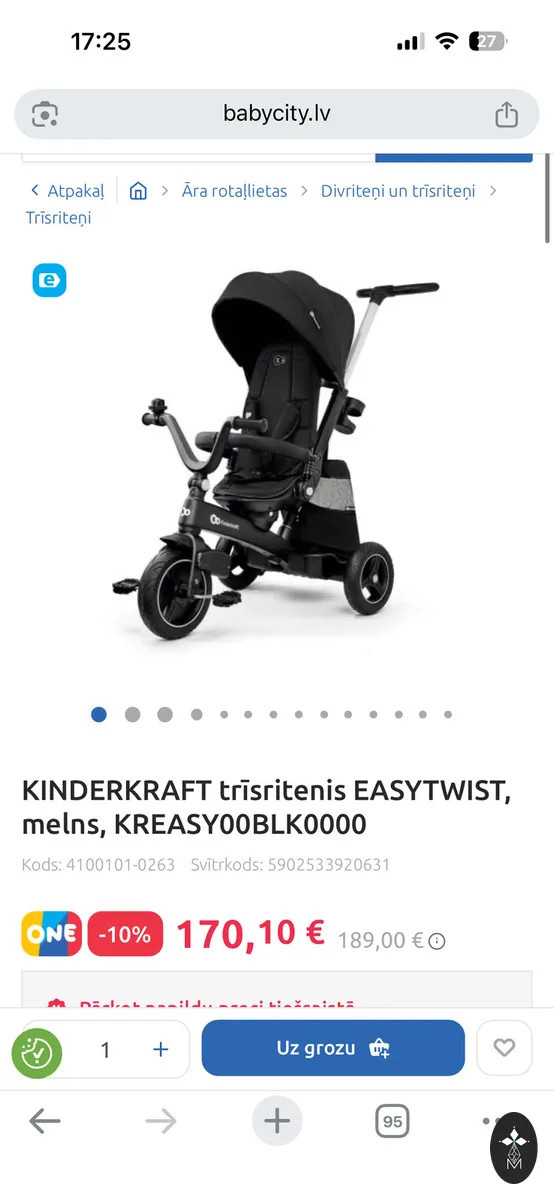The image size is (554, 1200).
Task: Open a new browser tab
Action: [277, 1122]
